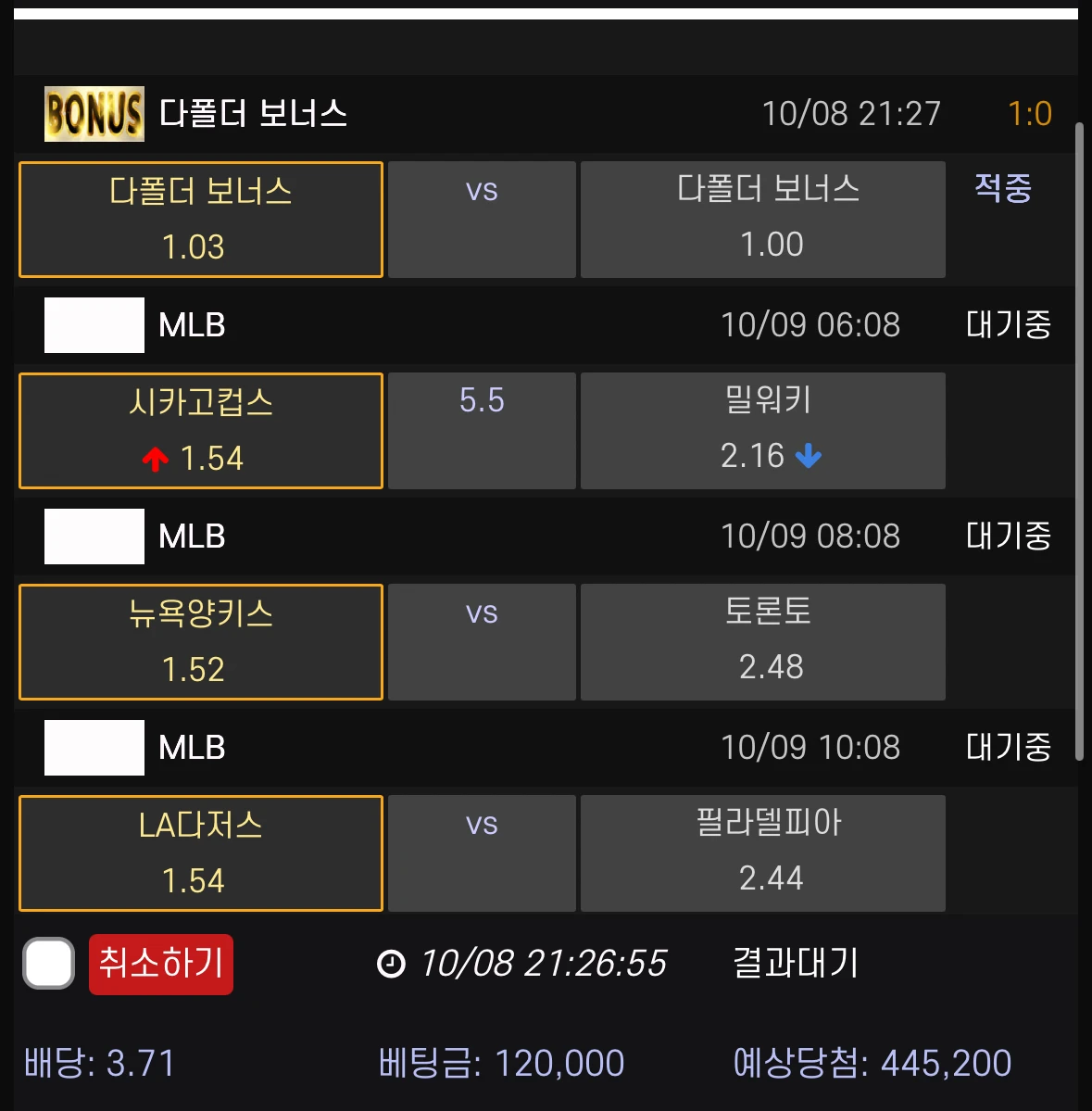Tap the 다폴더 보너스 1.03 cell
1092x1111 pixels.
coord(201,220)
